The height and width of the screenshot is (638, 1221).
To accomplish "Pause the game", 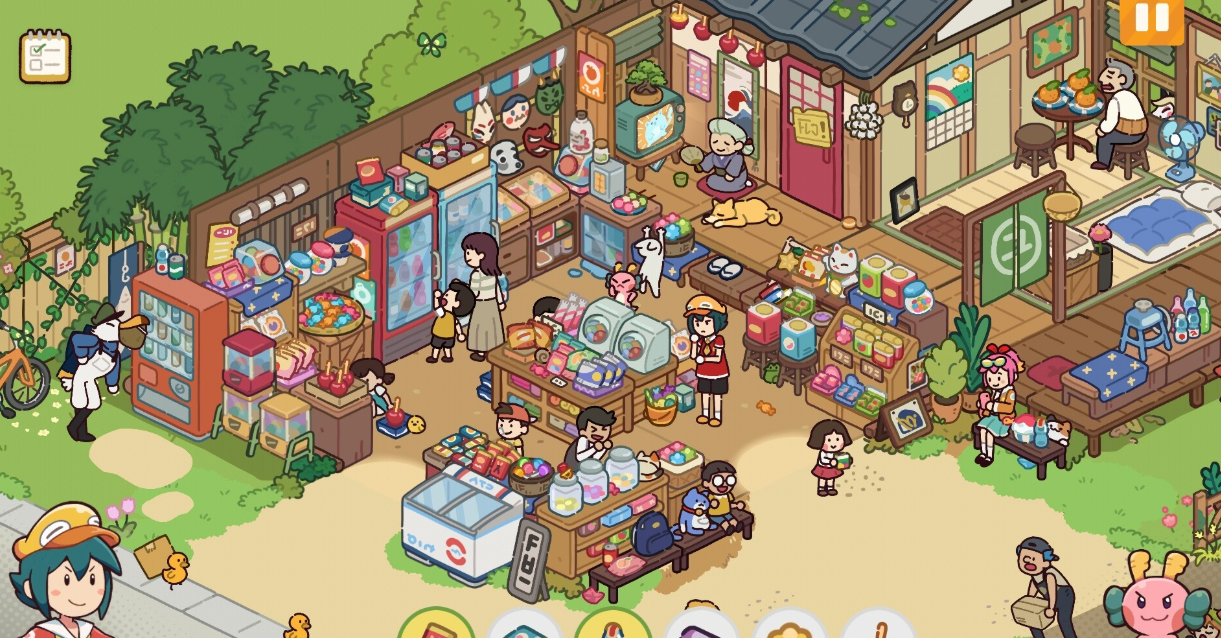I will tap(1151, 18).
